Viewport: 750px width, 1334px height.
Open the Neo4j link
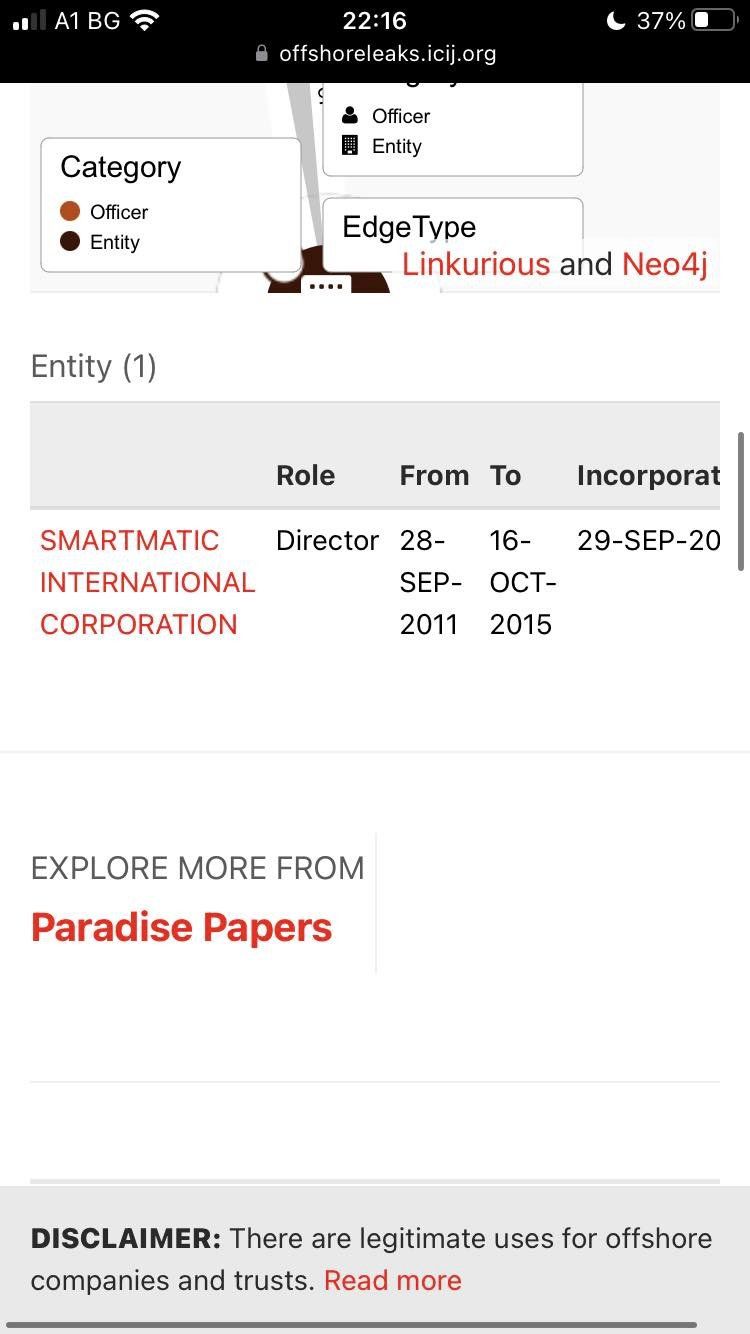click(x=665, y=264)
